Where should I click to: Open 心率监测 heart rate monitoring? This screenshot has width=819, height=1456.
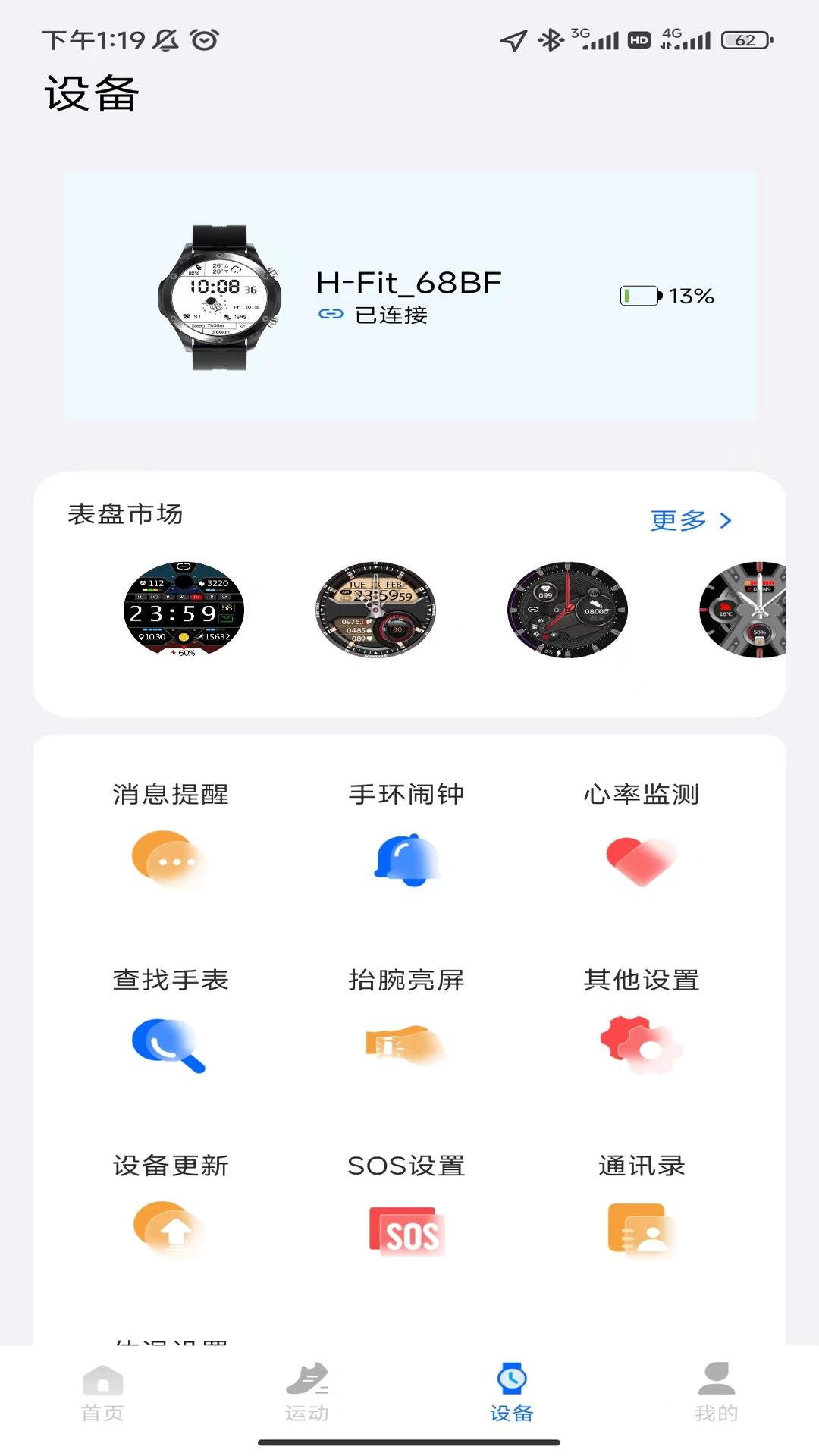642,861
